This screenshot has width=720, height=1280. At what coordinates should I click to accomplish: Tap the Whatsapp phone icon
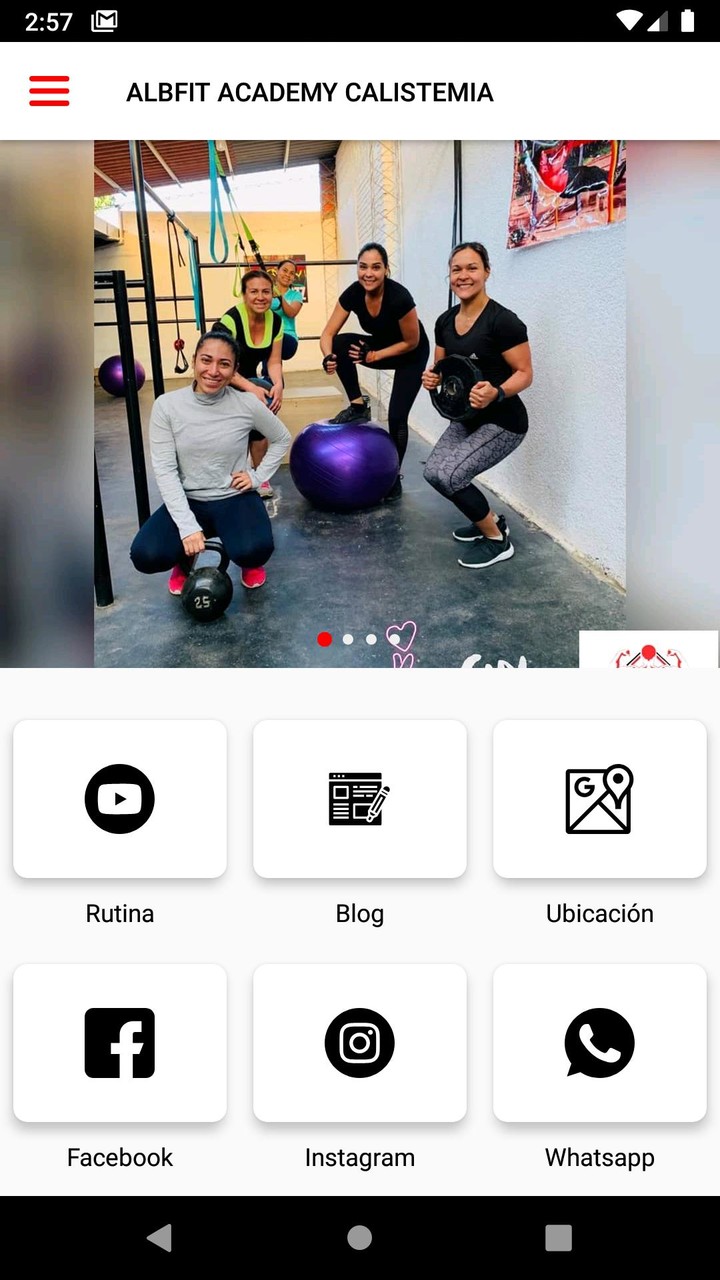click(x=599, y=1042)
